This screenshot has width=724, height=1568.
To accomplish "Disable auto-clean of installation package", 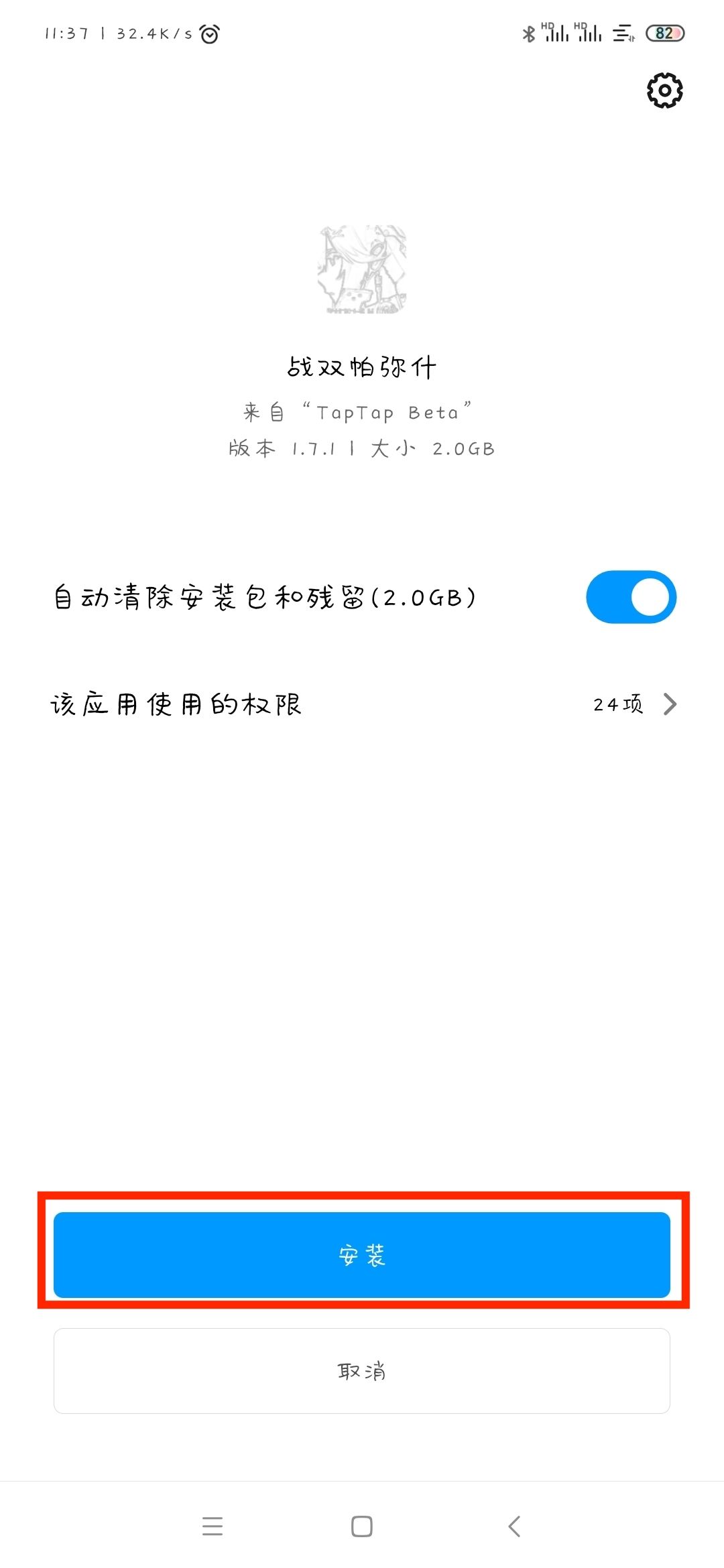I will click(631, 596).
